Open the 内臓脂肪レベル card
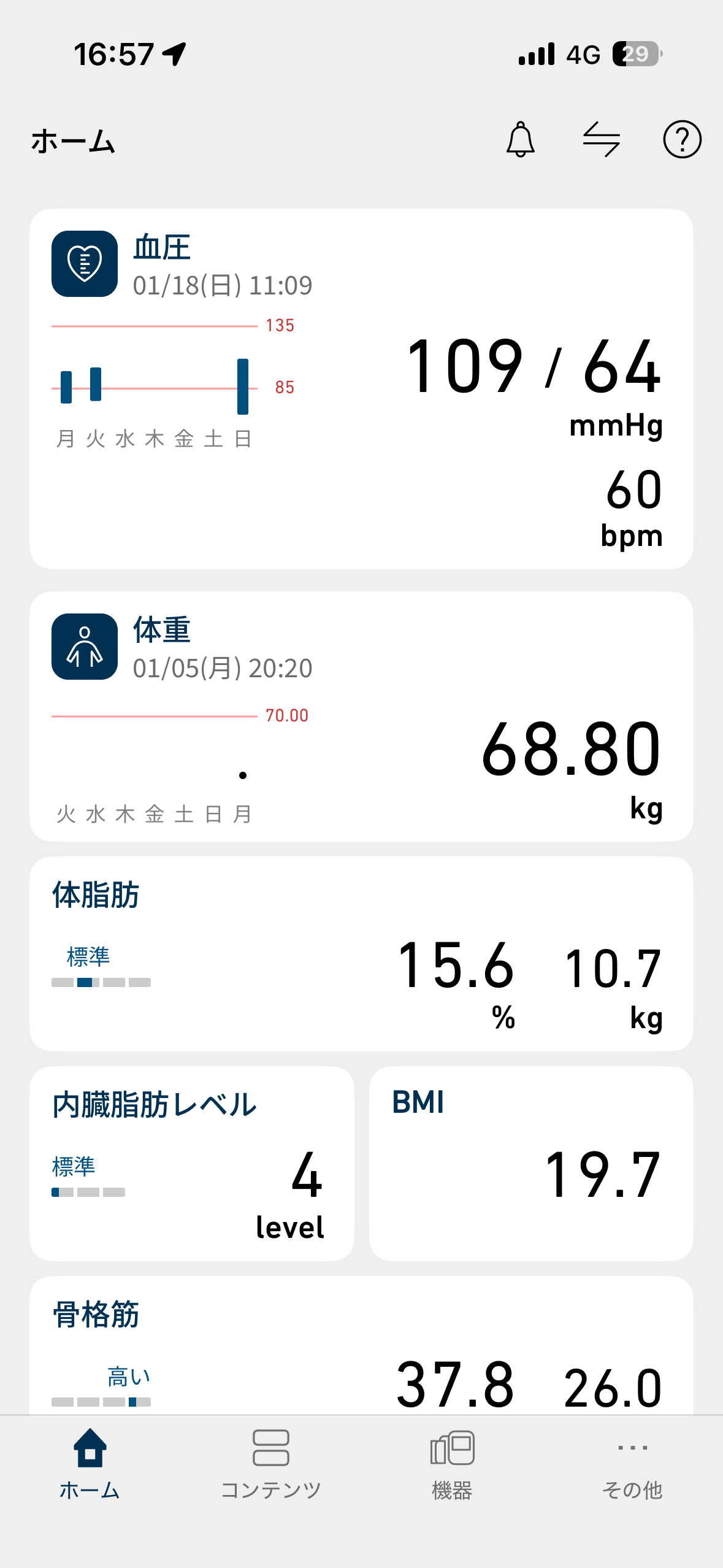Viewport: 723px width, 1568px height. click(192, 1163)
